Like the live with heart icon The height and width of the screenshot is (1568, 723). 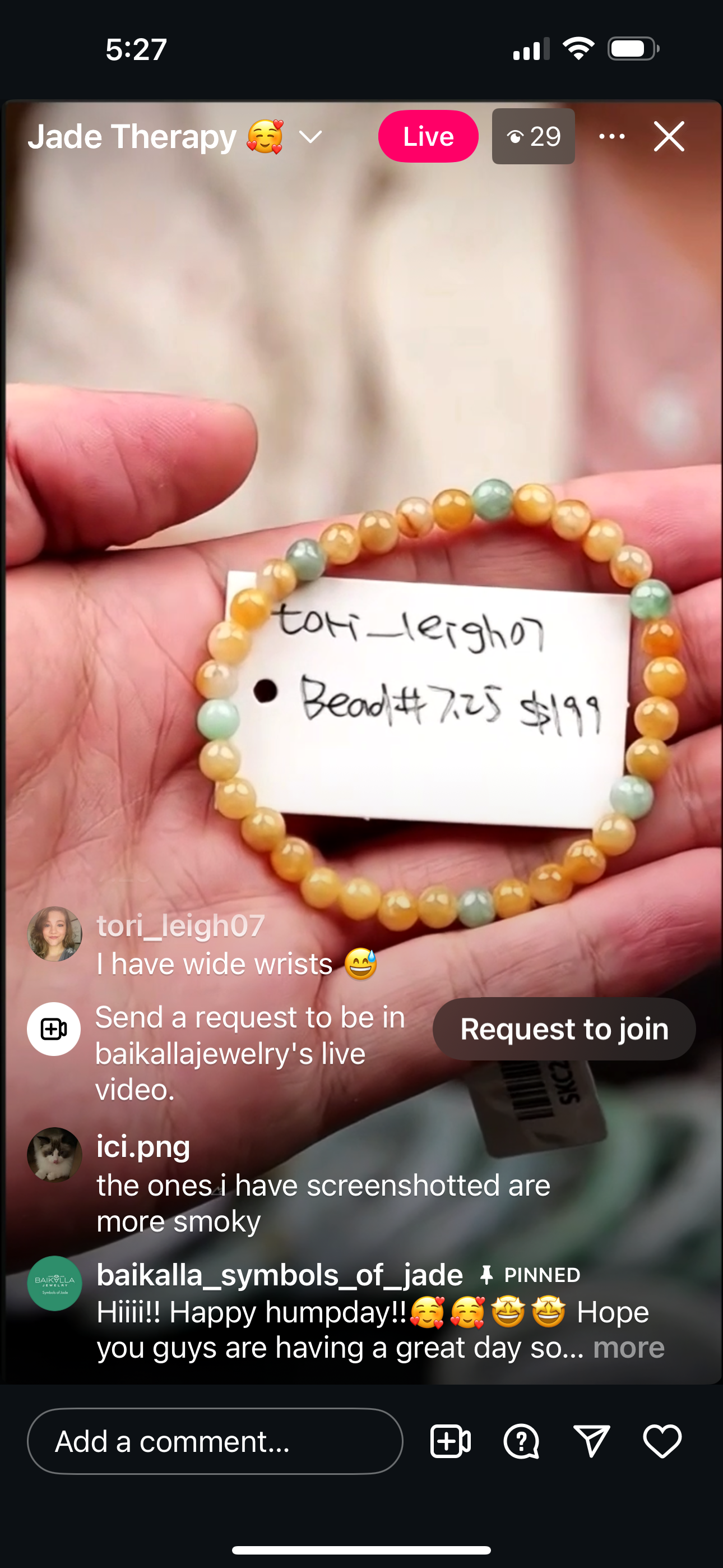pyautogui.click(x=662, y=1441)
